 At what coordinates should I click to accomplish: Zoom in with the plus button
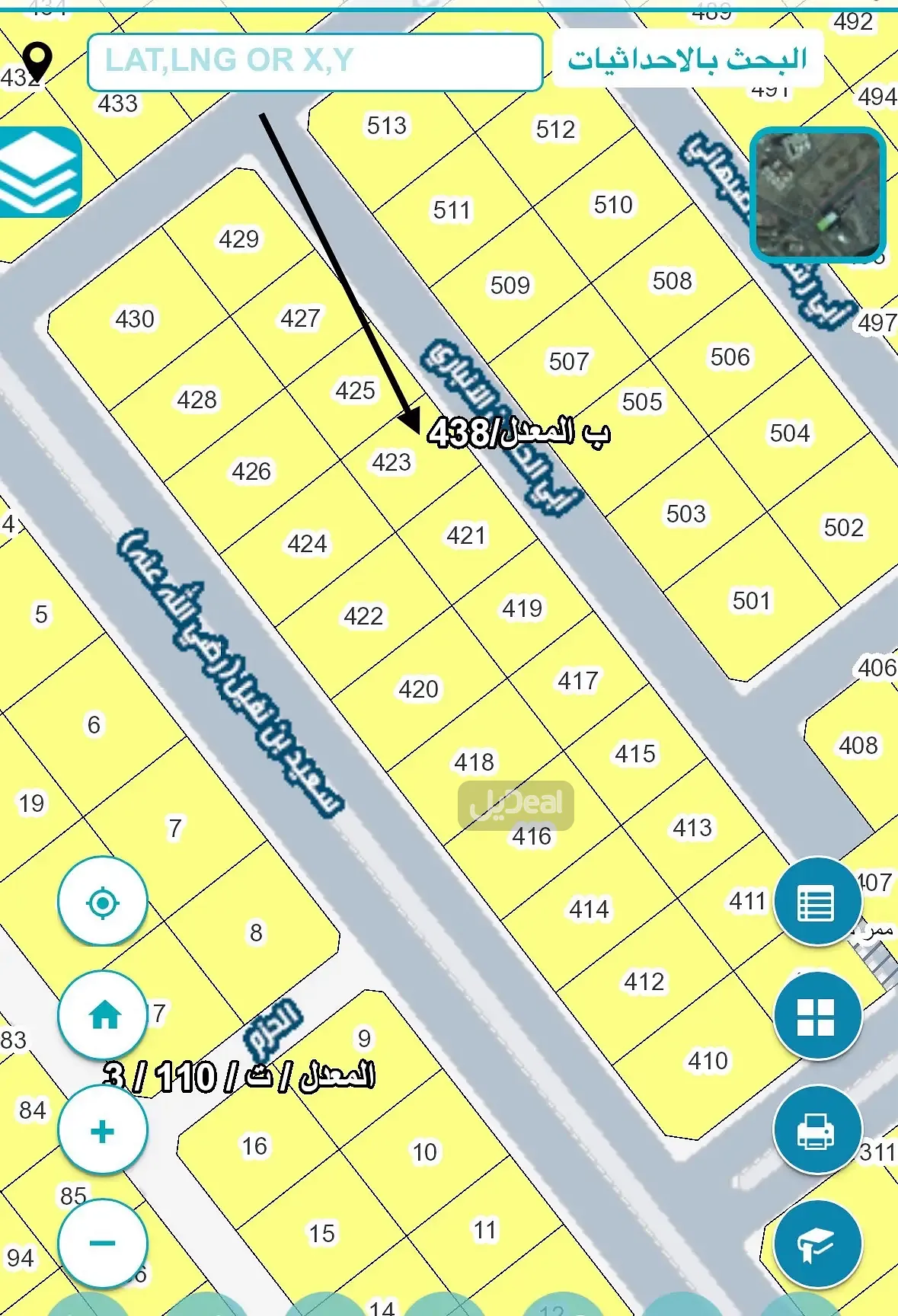(103, 1130)
